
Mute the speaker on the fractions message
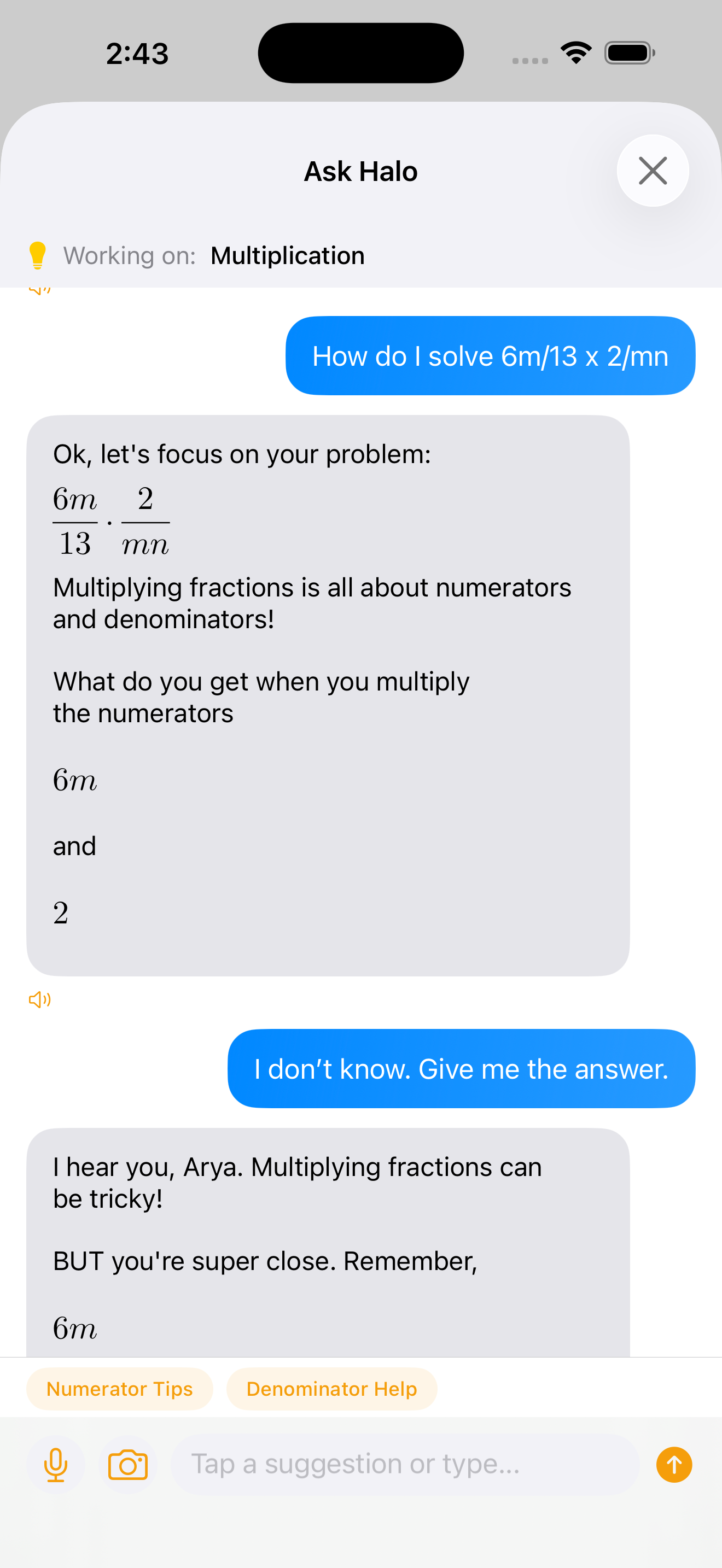(39, 999)
